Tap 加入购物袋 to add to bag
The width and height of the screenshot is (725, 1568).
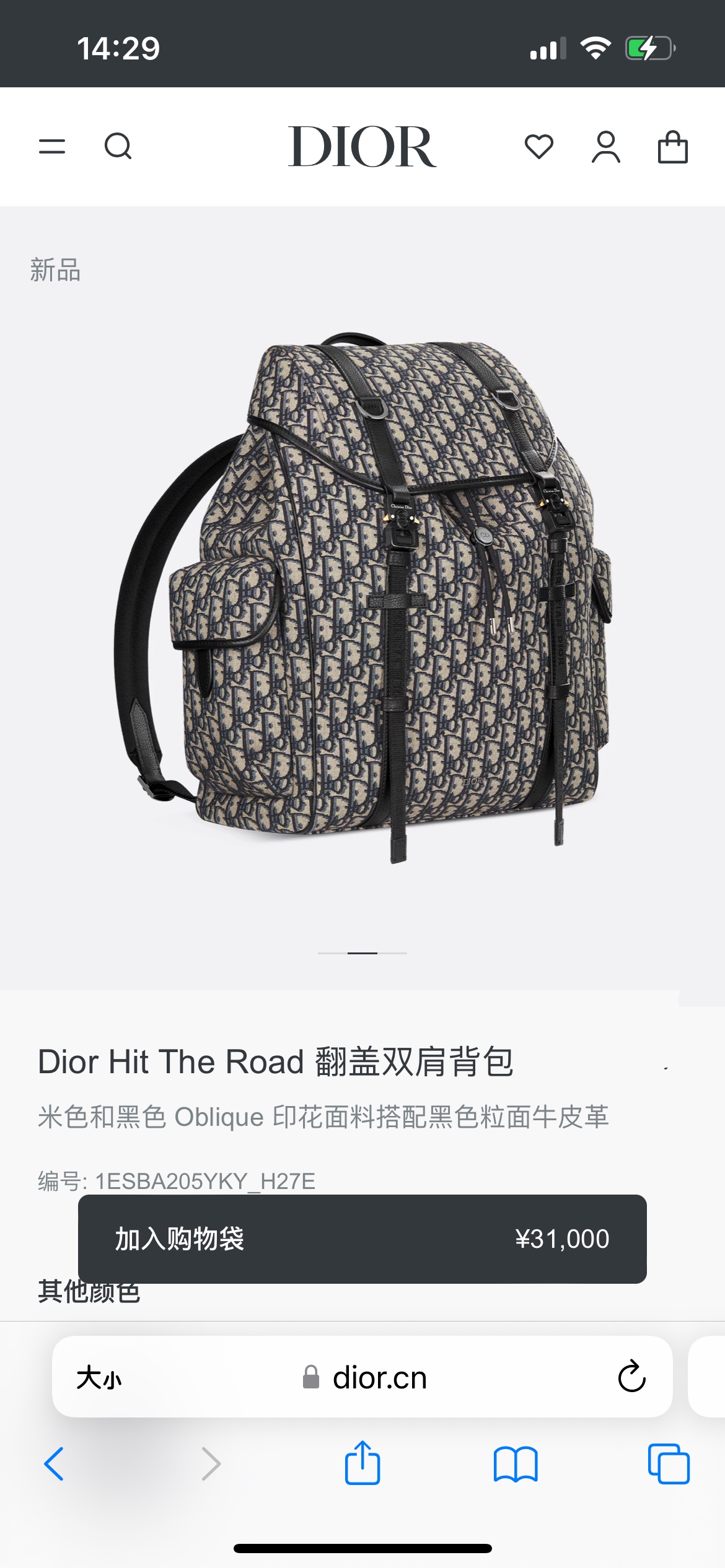point(362,1239)
